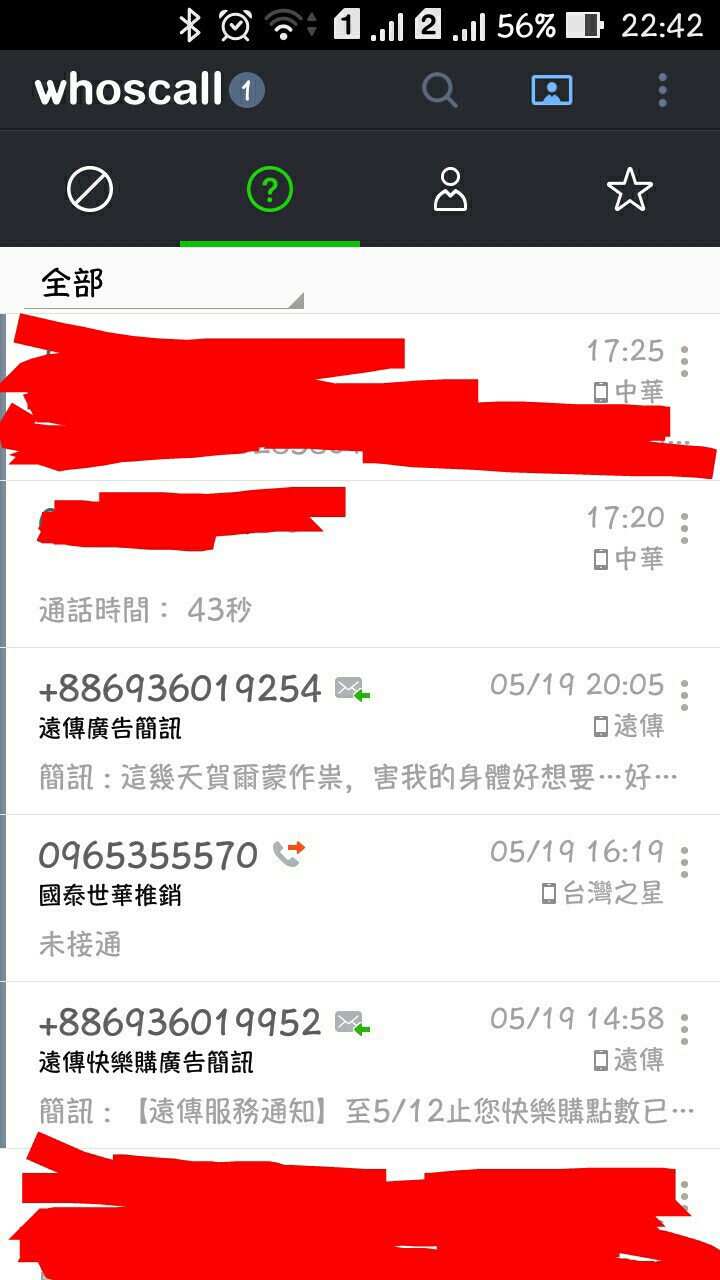The width and height of the screenshot is (720, 1280).
Task: Switch to the contacts tab
Action: pos(450,190)
